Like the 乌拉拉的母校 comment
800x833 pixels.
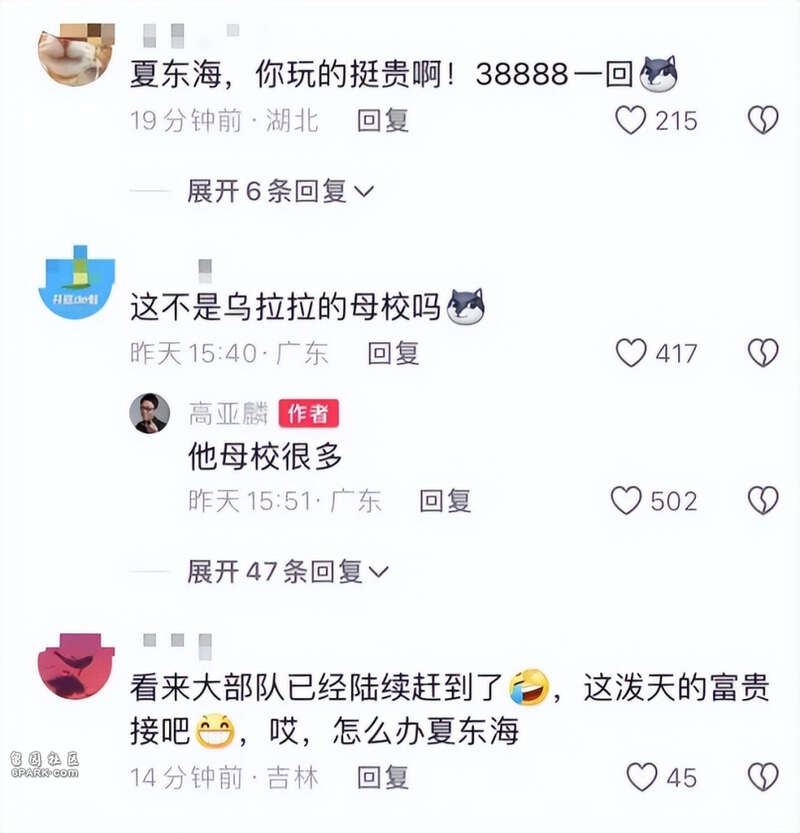pos(631,353)
